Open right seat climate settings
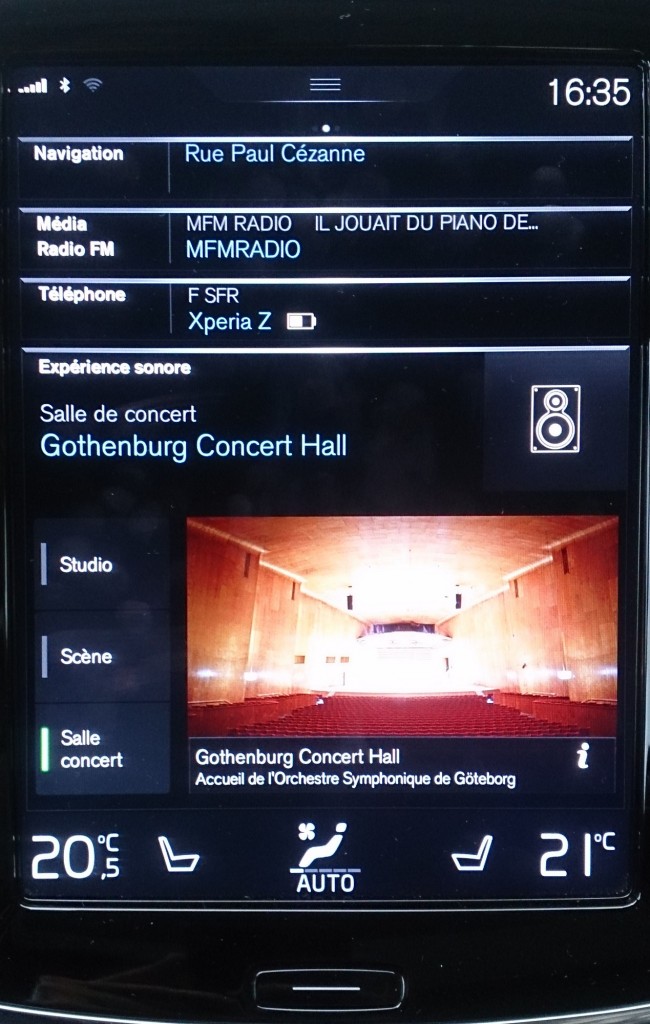Viewport: 650px width, 1024px height. tap(472, 856)
